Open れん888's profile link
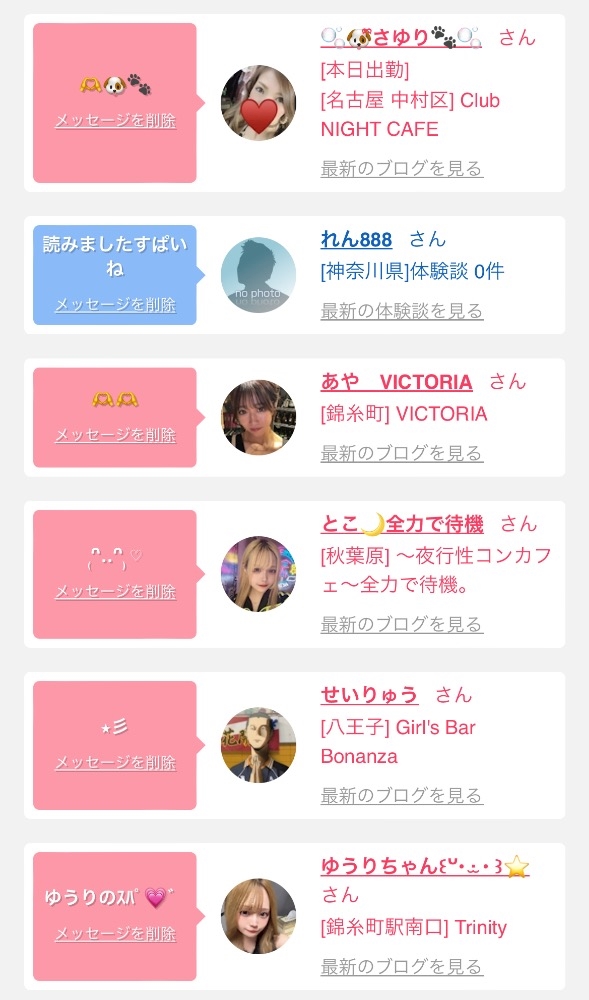Image resolution: width=589 pixels, height=1000 pixels. pyautogui.click(x=356, y=240)
